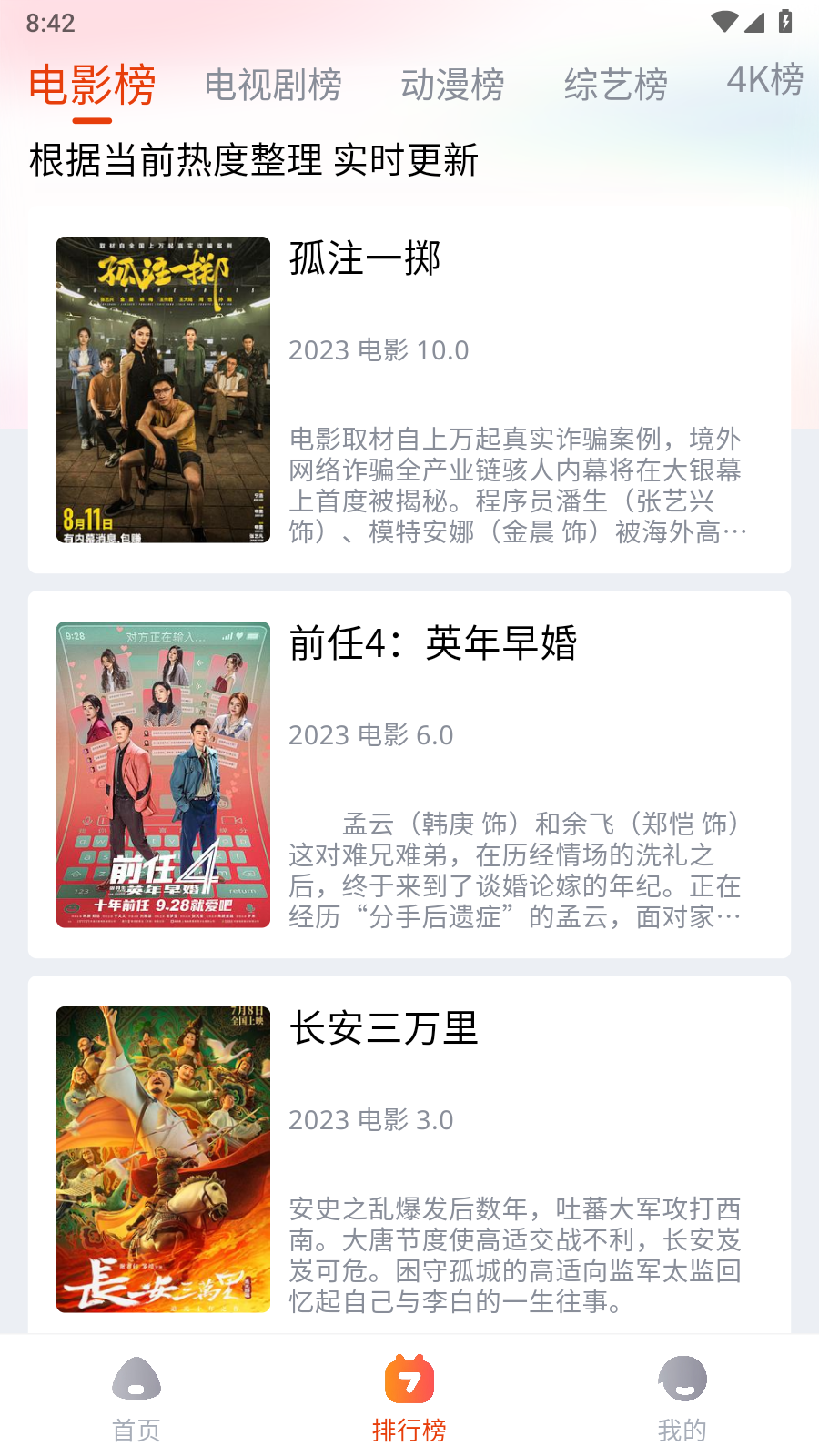This screenshot has width=819, height=1456.
Task: Tap the rating text 2023 电影 10.0
Action: tap(379, 351)
